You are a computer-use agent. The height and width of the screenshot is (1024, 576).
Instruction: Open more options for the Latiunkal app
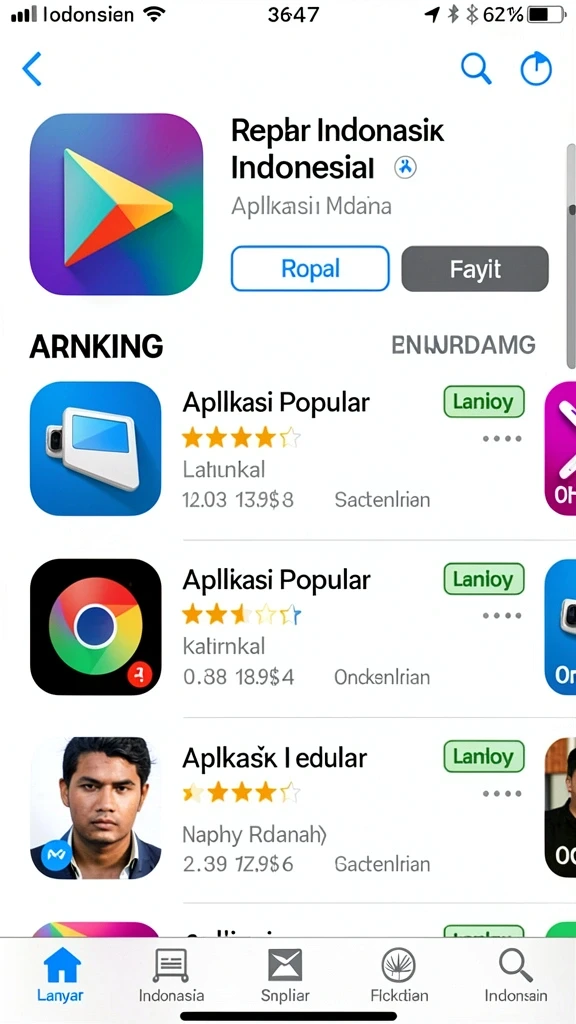click(x=502, y=439)
